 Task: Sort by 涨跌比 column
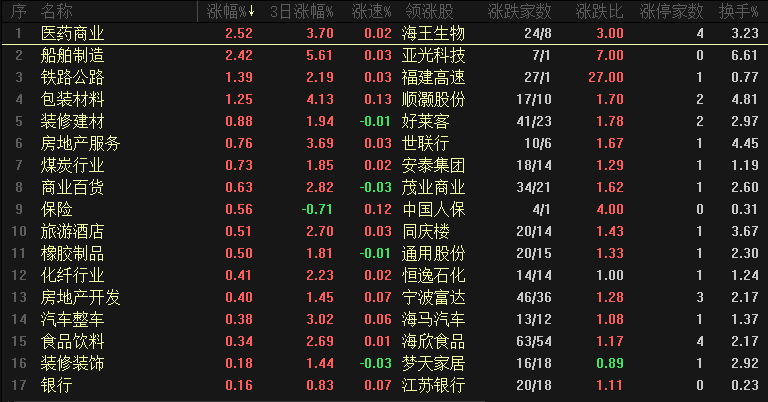pos(599,11)
